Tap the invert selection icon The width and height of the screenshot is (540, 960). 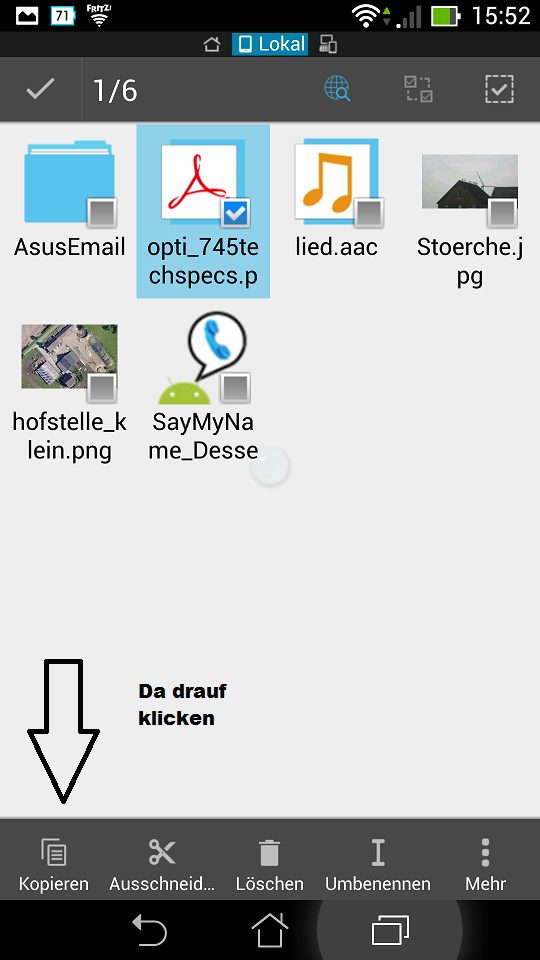click(x=419, y=89)
